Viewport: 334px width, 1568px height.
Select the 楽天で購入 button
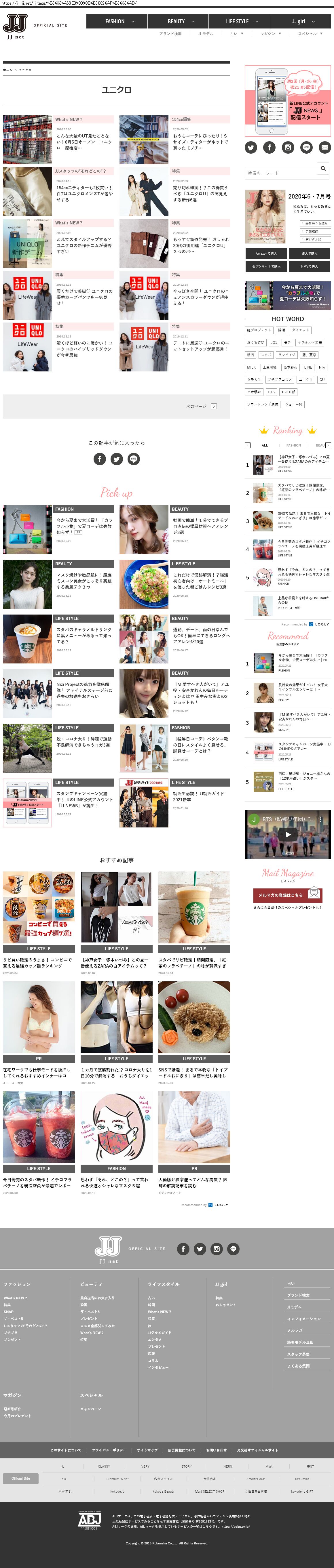point(309,253)
